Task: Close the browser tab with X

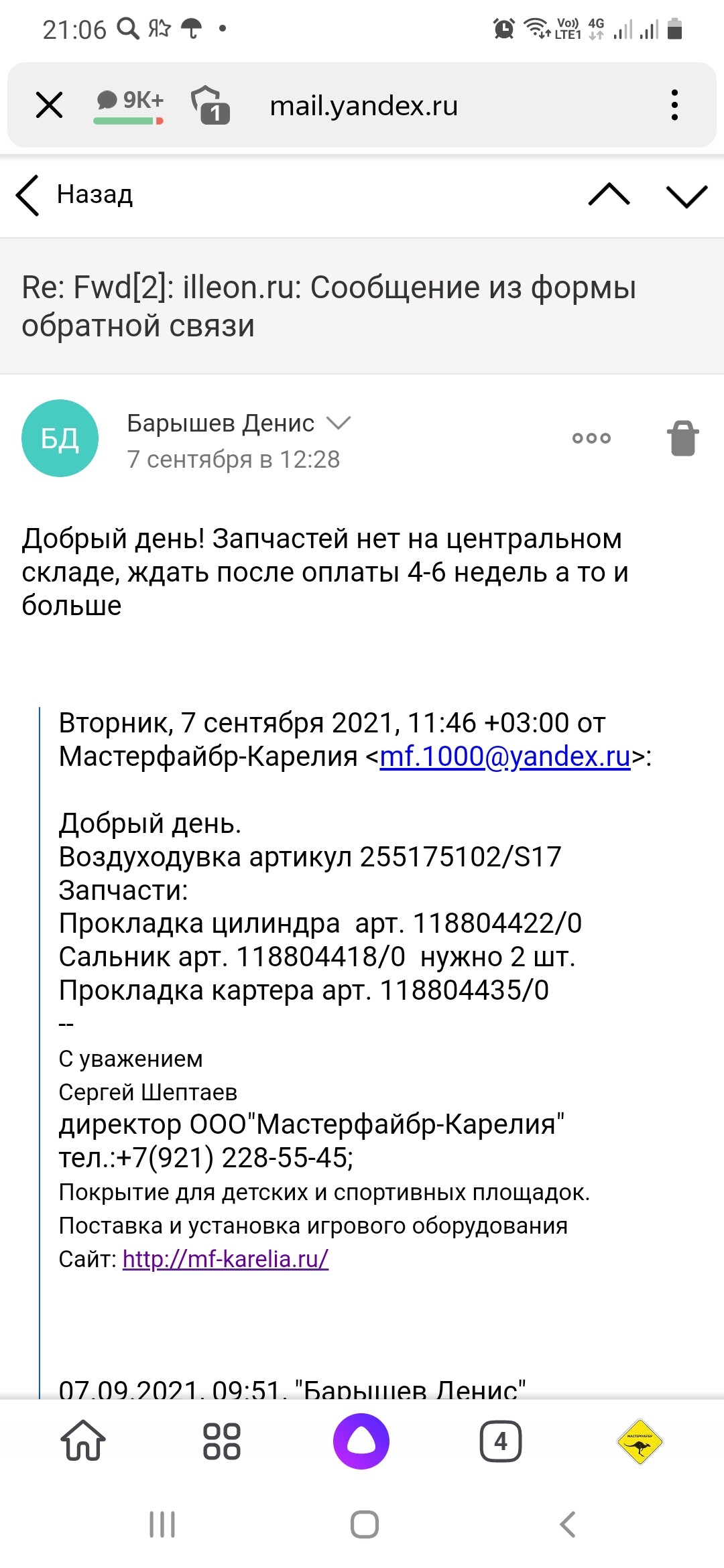Action: (49, 105)
